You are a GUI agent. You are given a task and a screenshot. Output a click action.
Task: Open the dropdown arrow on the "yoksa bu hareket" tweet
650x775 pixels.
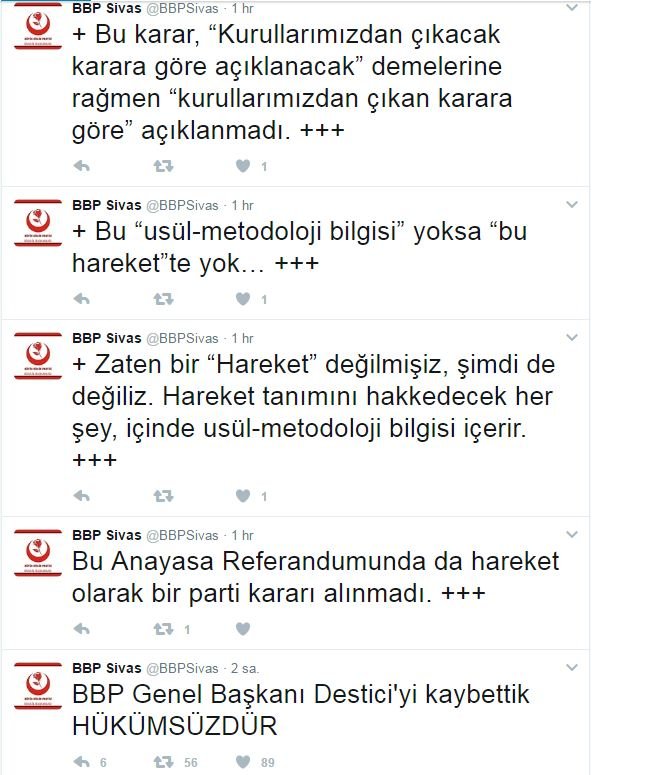click(x=572, y=205)
